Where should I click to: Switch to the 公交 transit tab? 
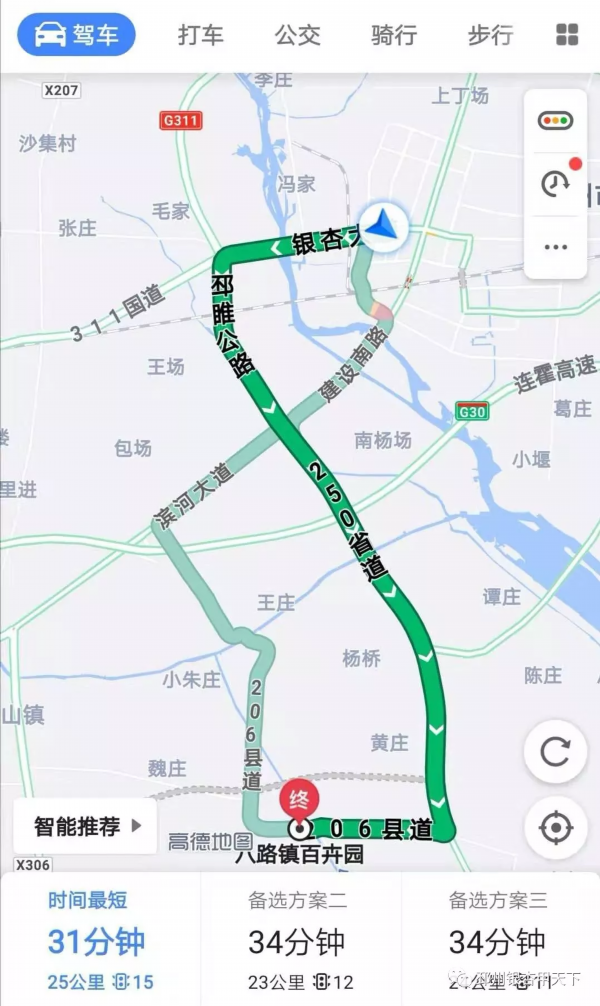pos(297,36)
